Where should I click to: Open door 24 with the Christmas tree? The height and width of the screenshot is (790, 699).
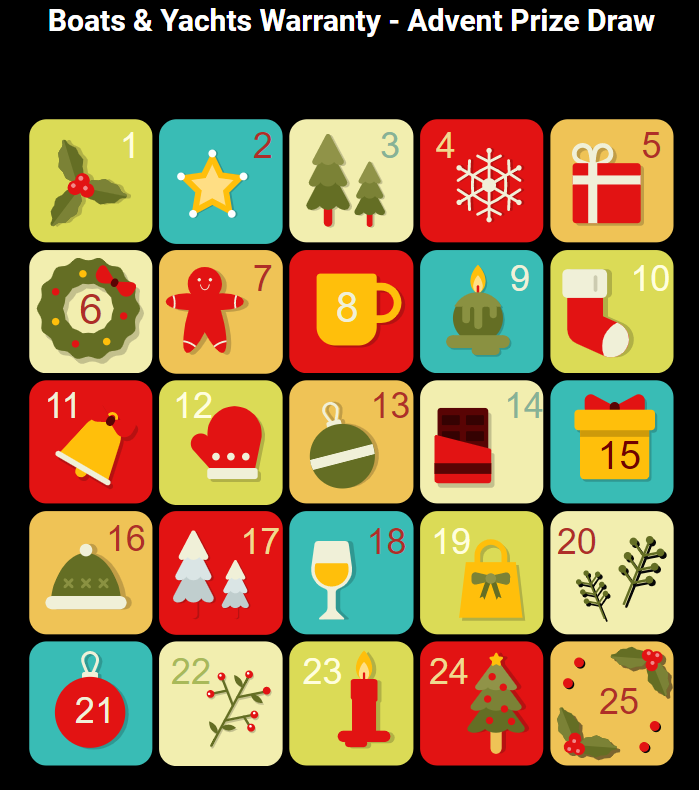point(481,703)
